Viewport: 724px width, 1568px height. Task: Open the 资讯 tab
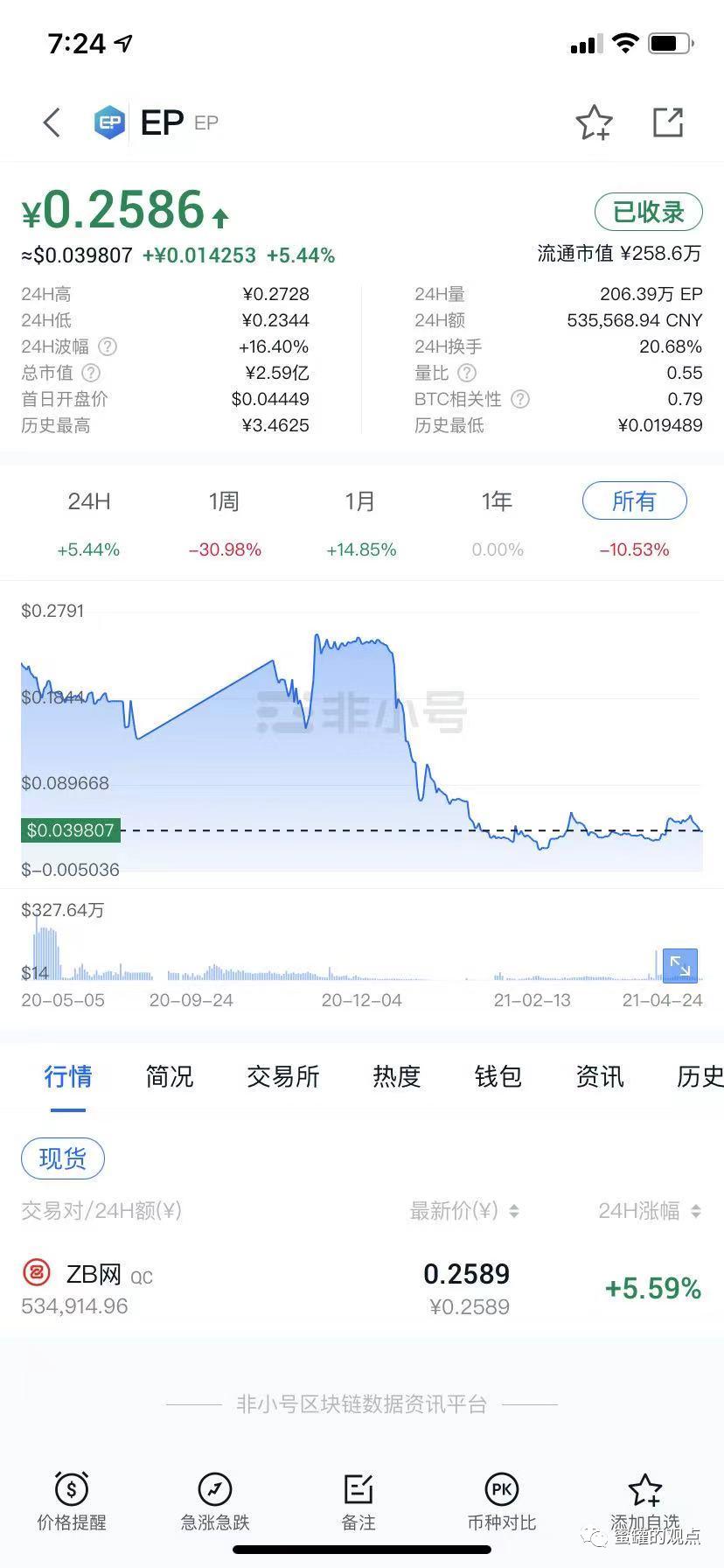click(599, 1077)
